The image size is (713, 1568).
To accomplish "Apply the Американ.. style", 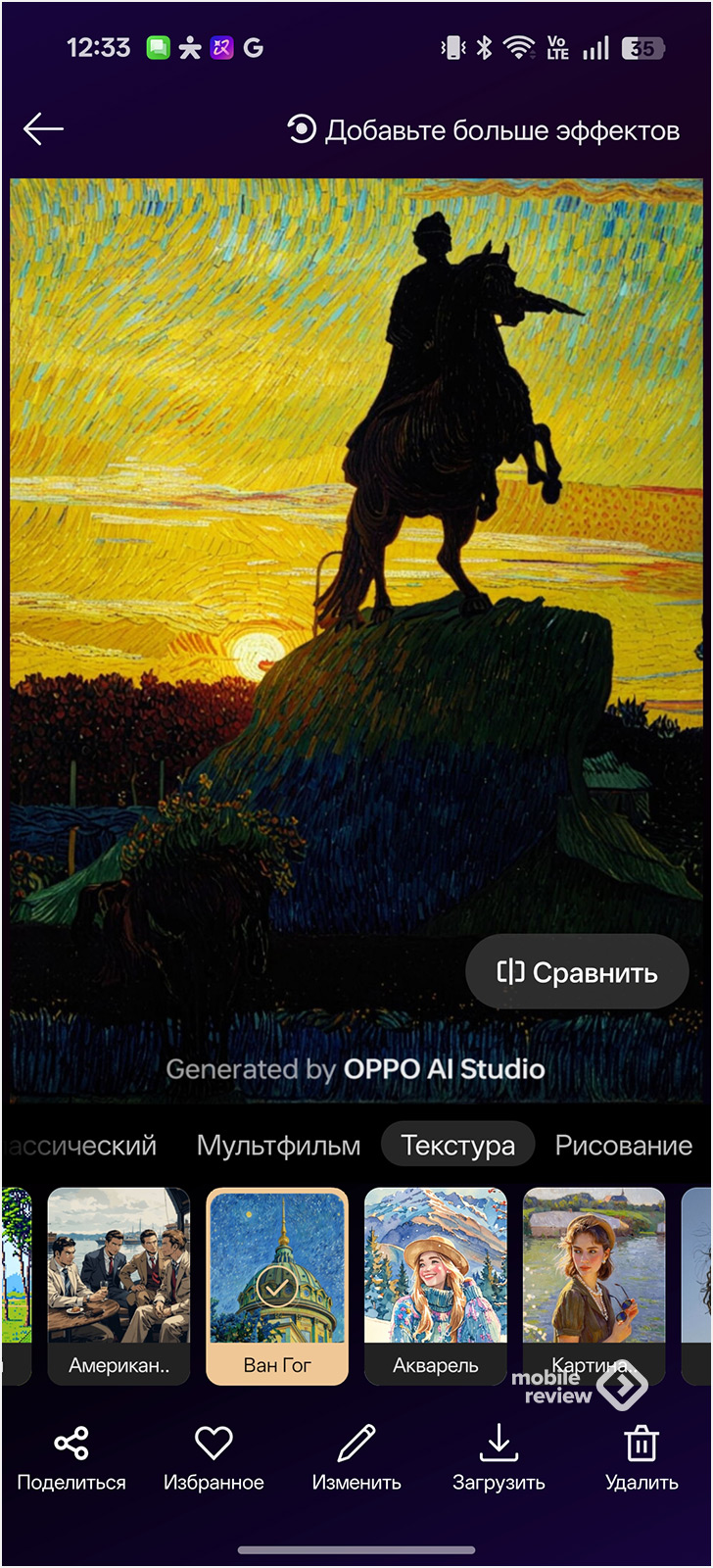I will coord(119,1284).
